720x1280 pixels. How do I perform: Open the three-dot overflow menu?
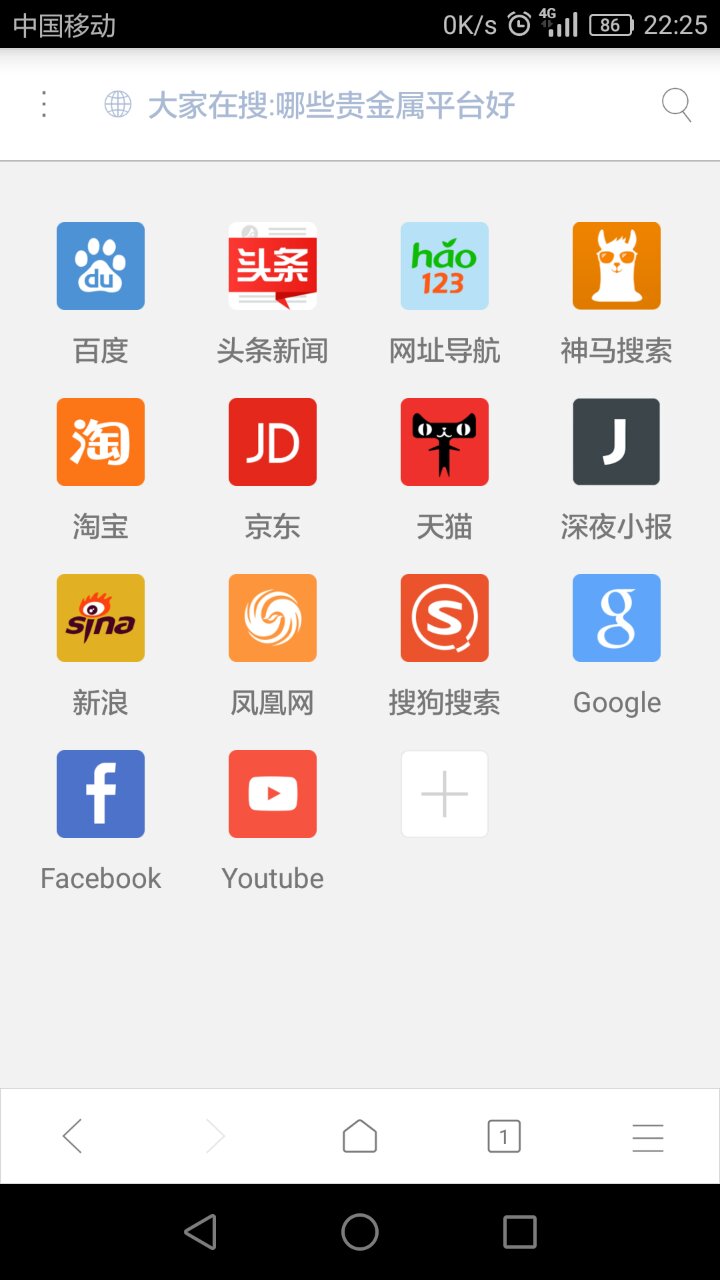coord(43,104)
